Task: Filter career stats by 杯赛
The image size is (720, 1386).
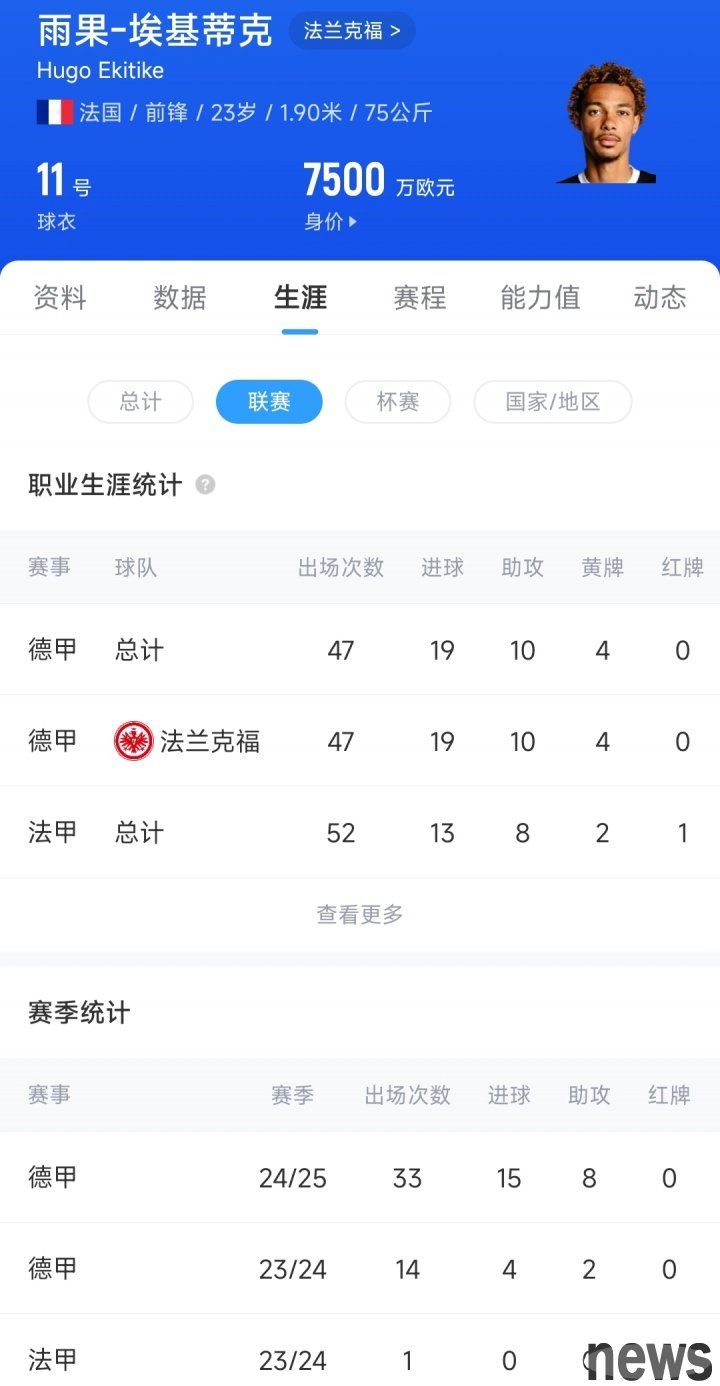Action: [397, 402]
